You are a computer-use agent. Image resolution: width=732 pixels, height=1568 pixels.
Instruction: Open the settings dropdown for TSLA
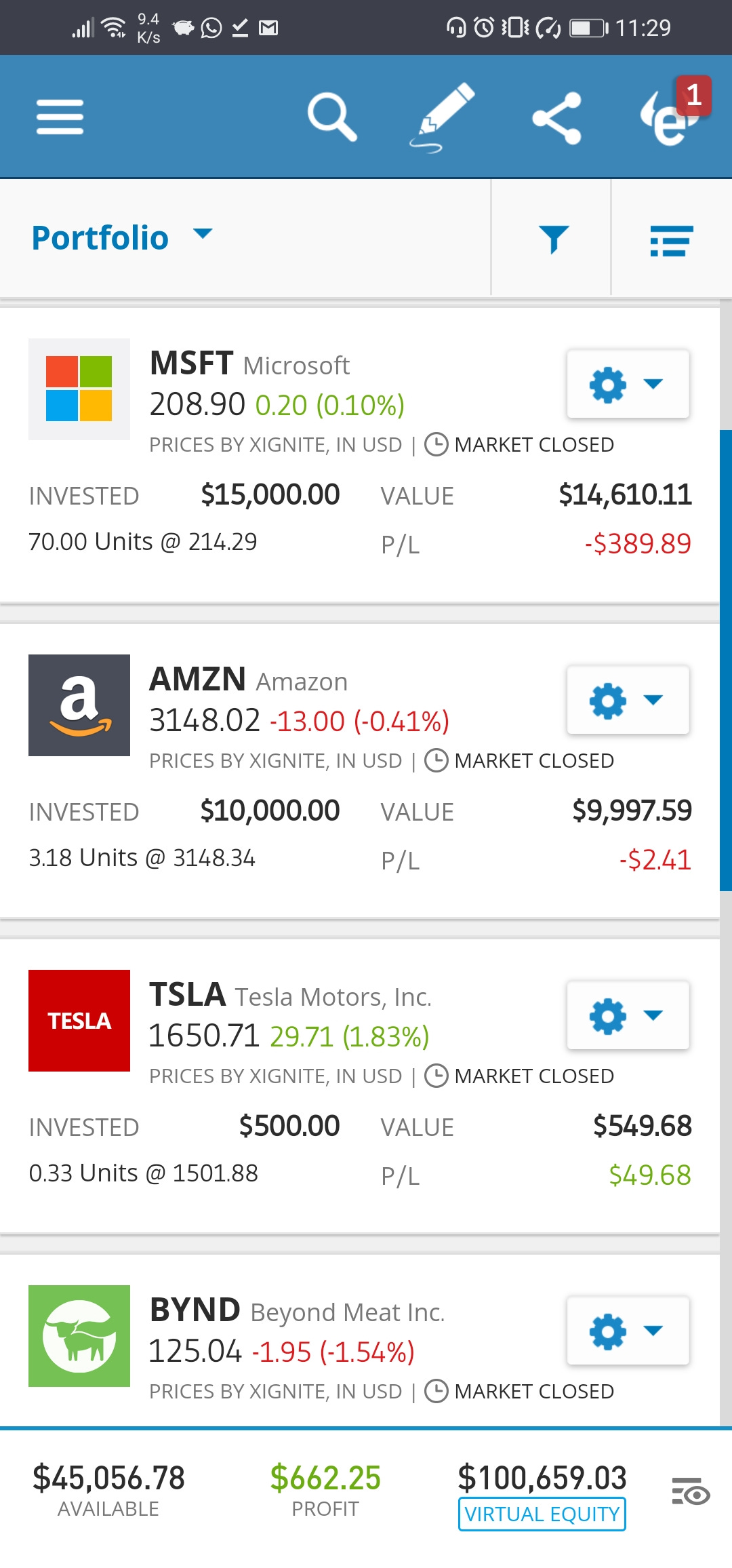coord(628,1015)
